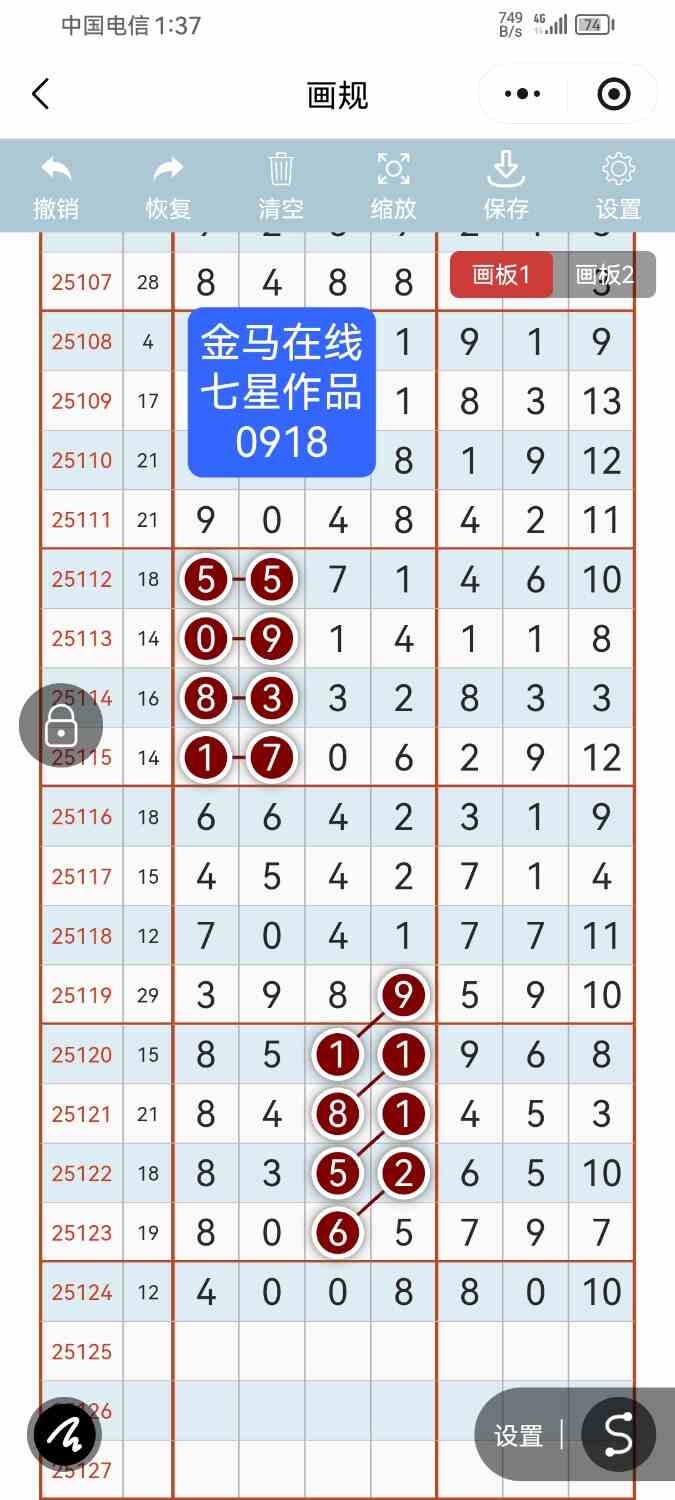Switch to 画板1
Screen dimensions: 675x1500
(501, 275)
